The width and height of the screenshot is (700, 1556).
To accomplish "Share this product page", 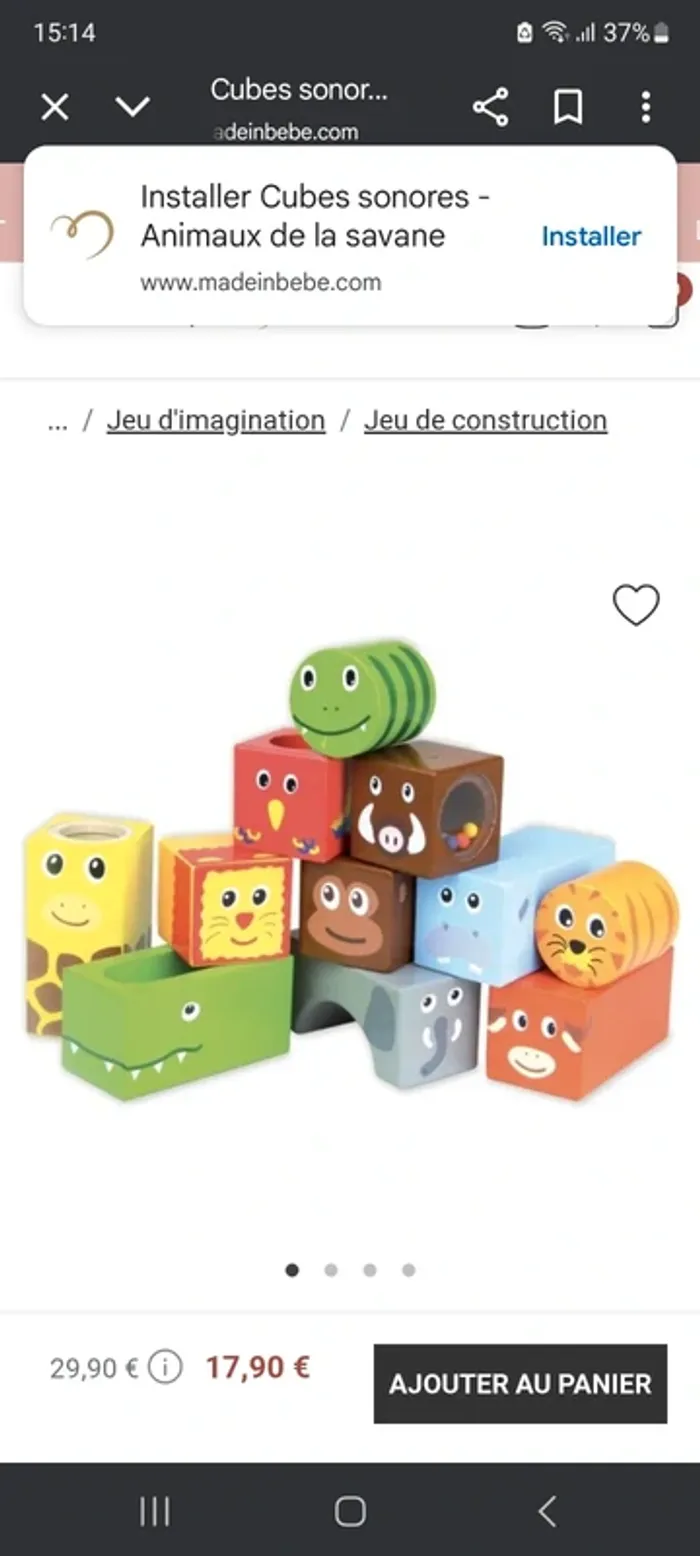I will pos(490,107).
